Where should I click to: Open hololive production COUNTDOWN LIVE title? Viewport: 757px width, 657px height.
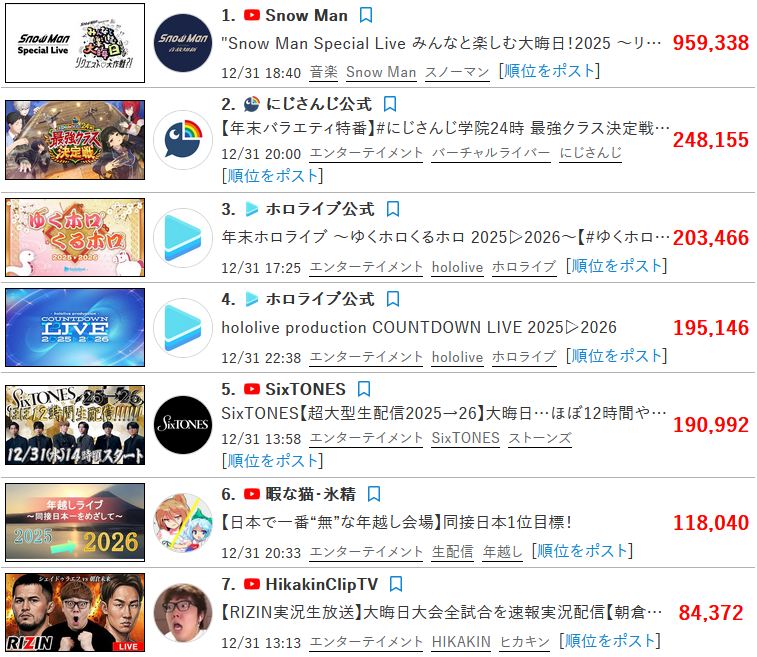tap(418, 327)
